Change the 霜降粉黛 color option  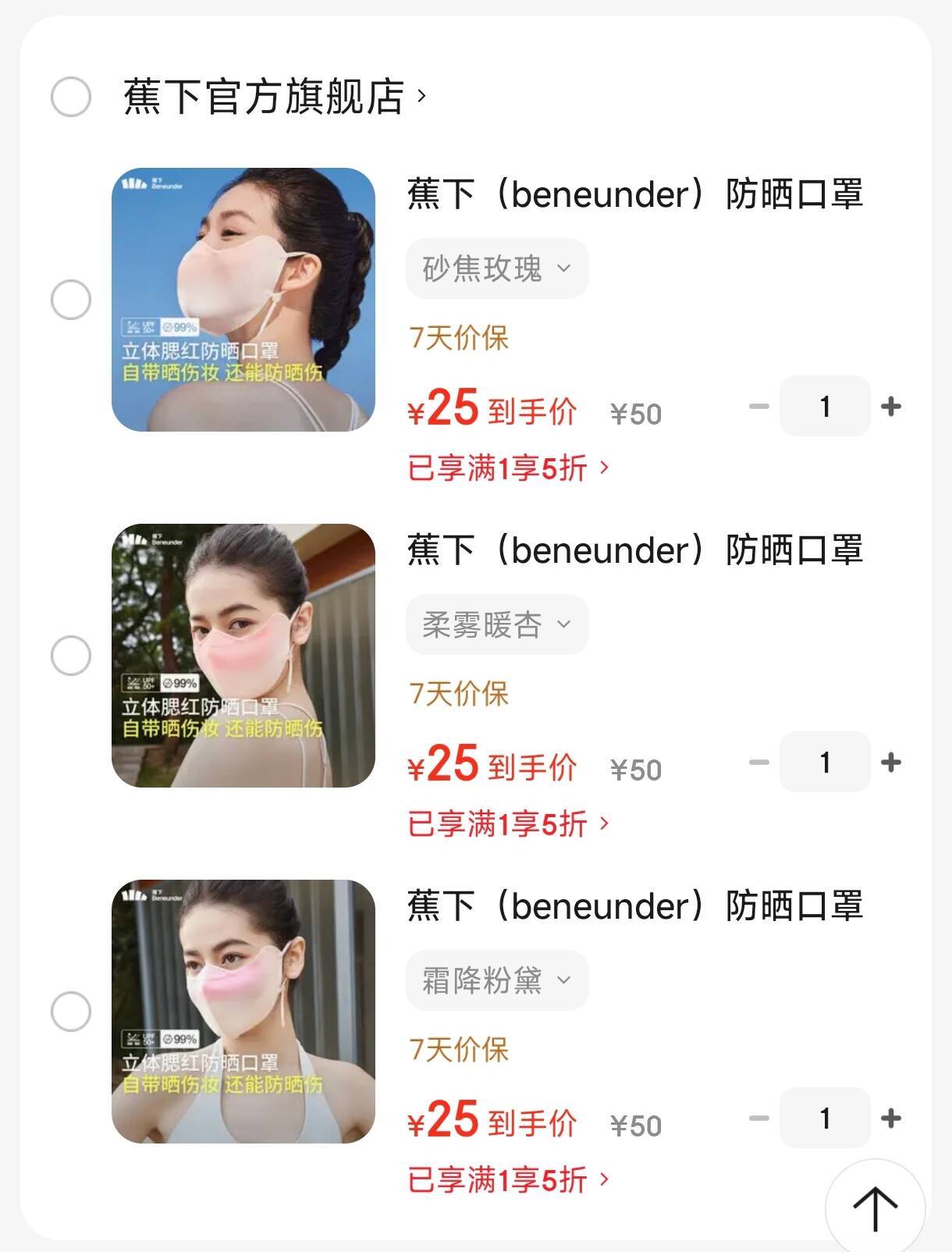click(497, 980)
